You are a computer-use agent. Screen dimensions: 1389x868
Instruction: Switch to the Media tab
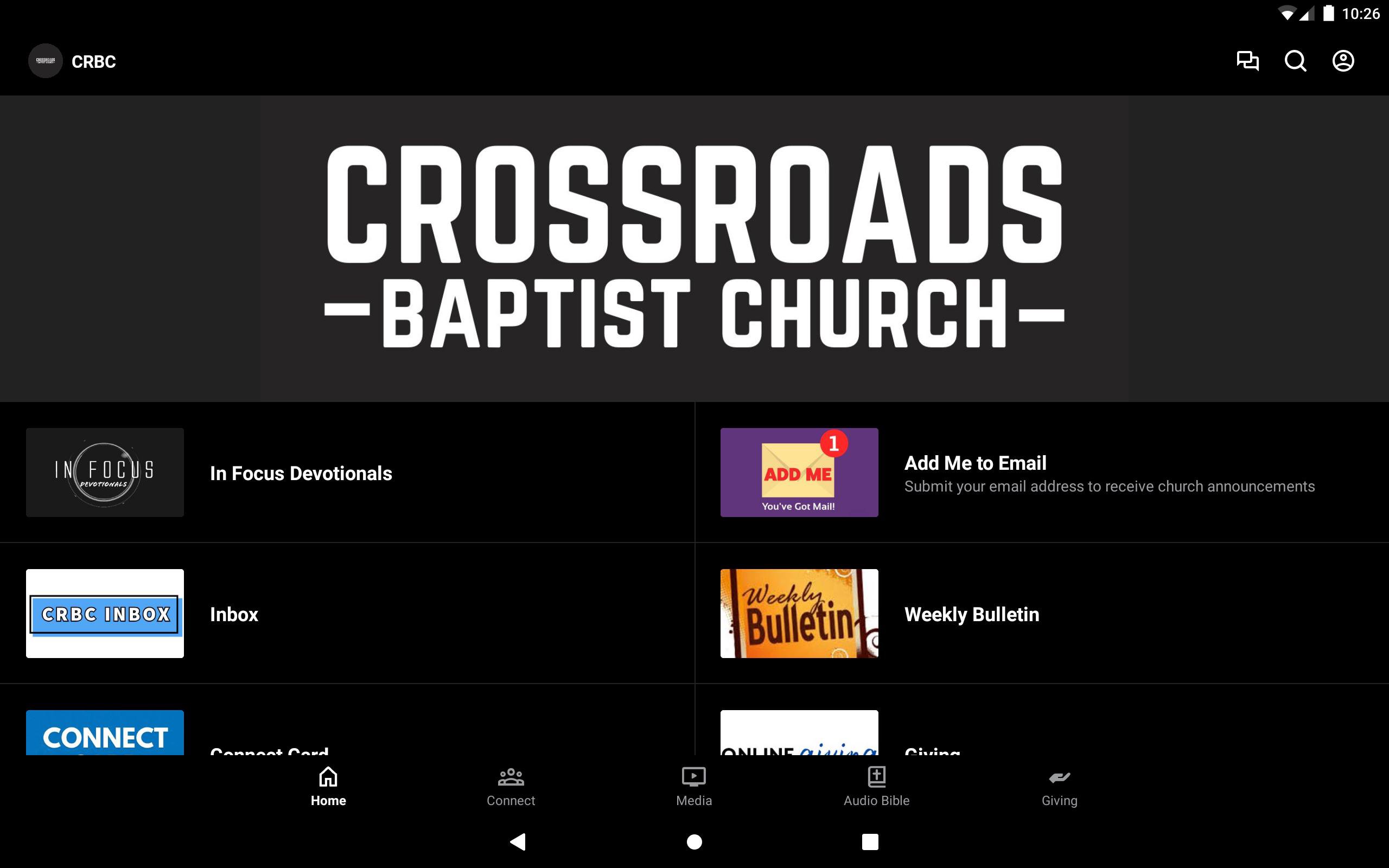[694, 787]
